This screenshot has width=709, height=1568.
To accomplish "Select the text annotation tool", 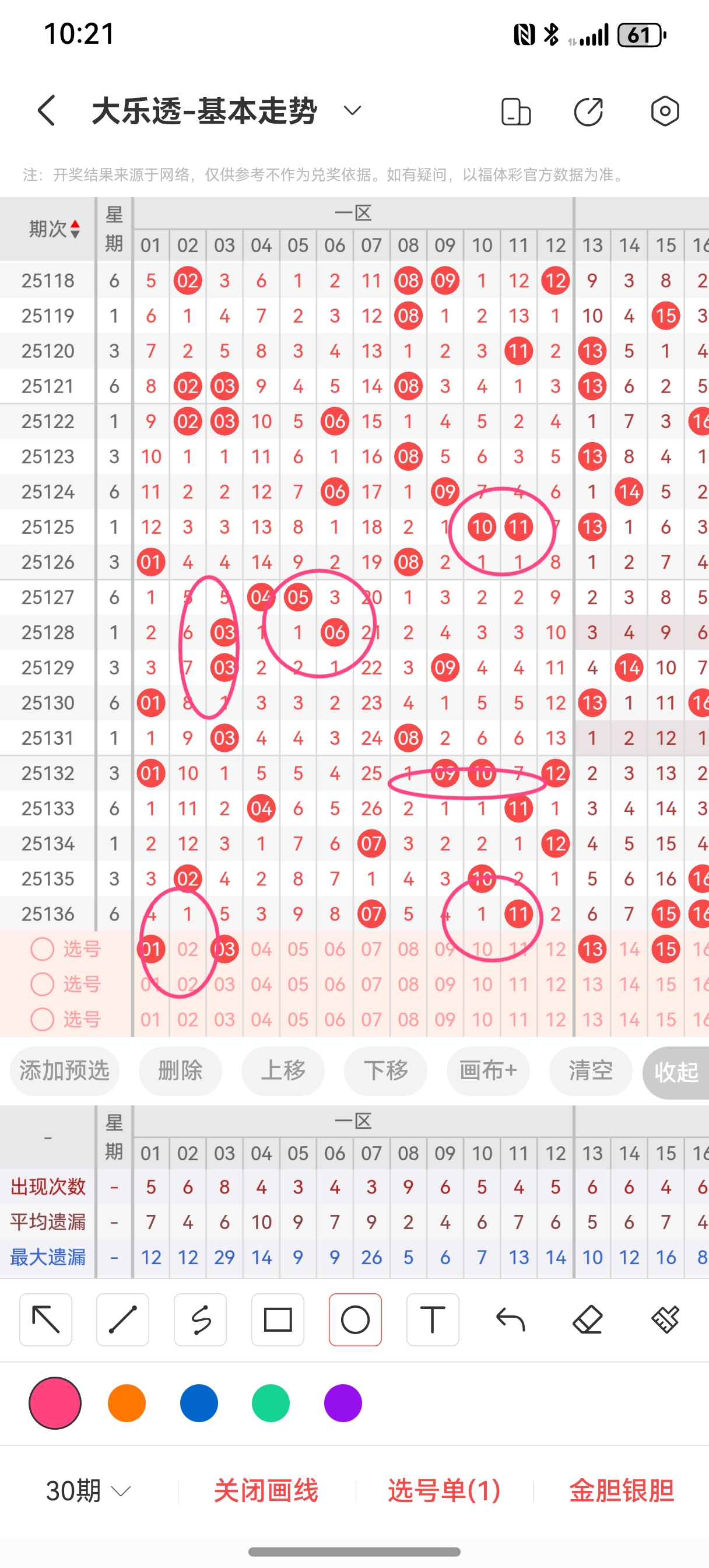I will pyautogui.click(x=433, y=1319).
